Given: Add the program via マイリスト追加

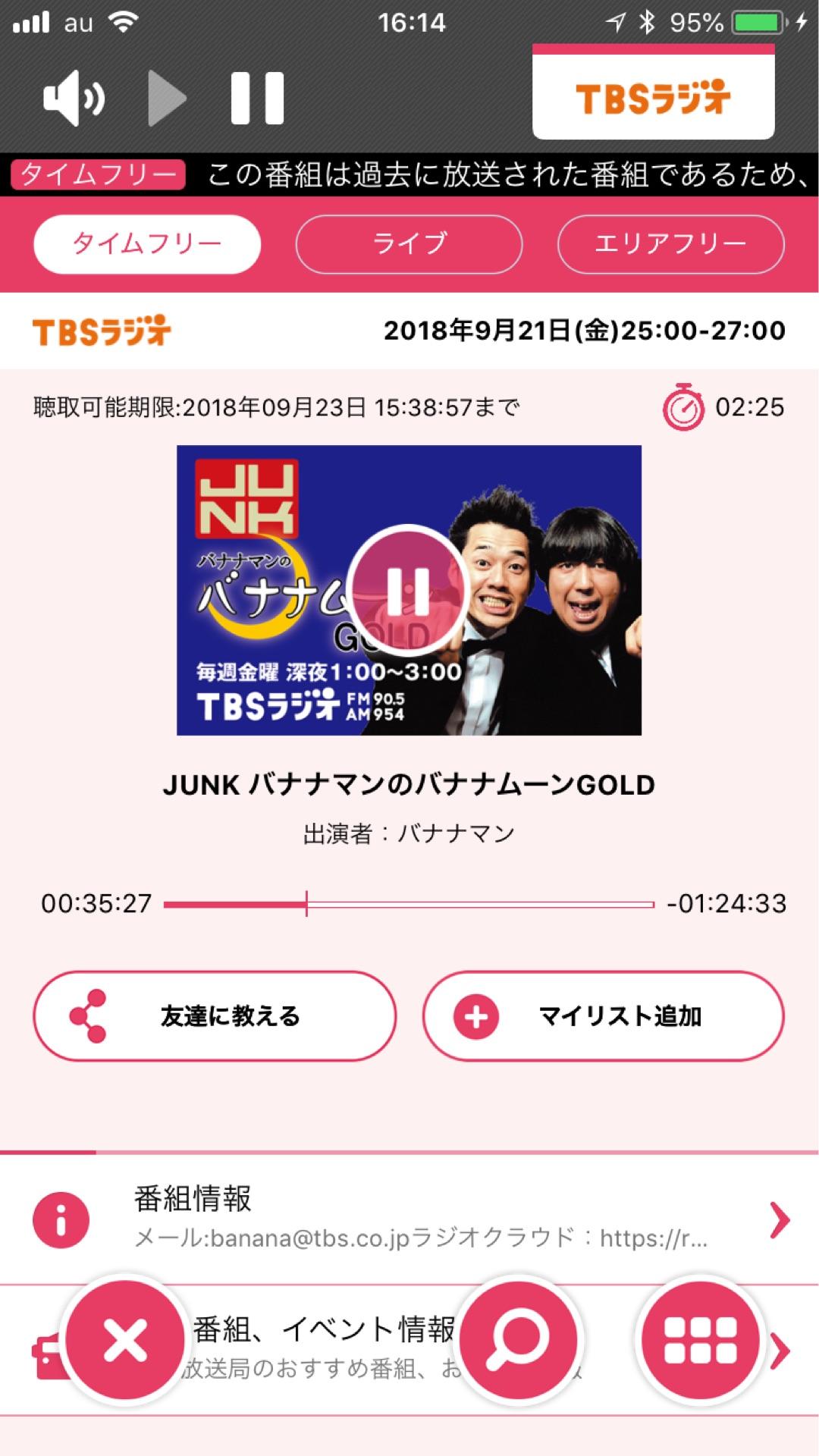Looking at the screenshot, I should (x=599, y=1018).
